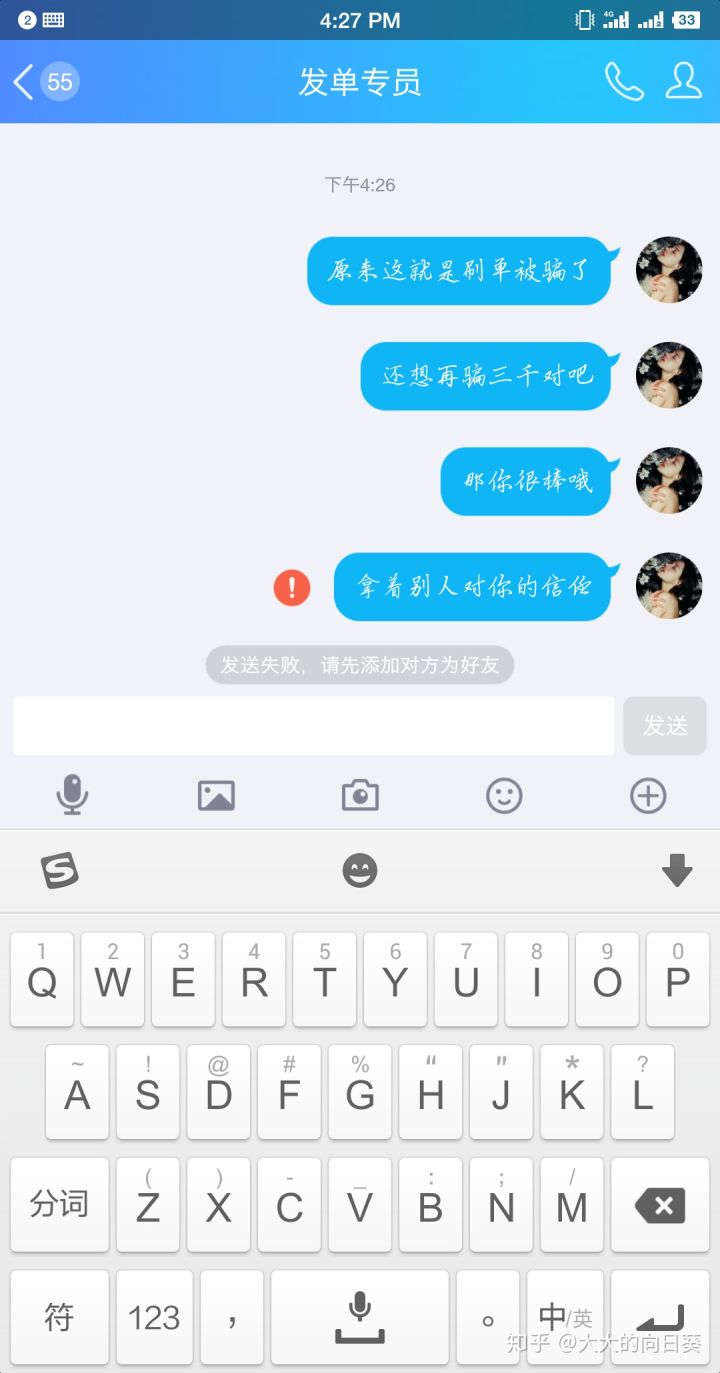Open the emoji sticker panel
720x1373 pixels.
tap(504, 796)
